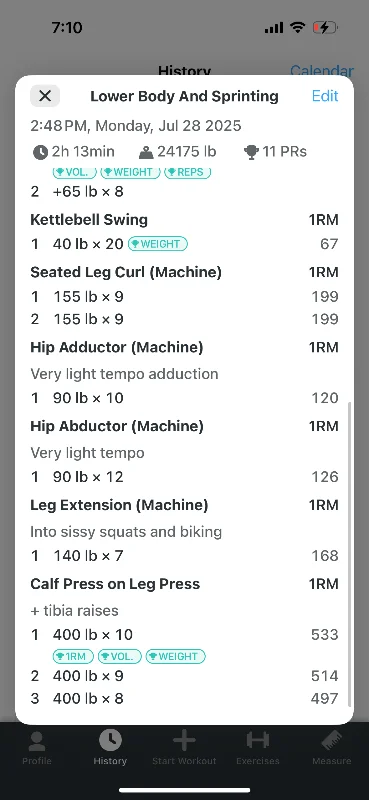
Task: Tap the Start Workout tab
Action: click(x=184, y=747)
